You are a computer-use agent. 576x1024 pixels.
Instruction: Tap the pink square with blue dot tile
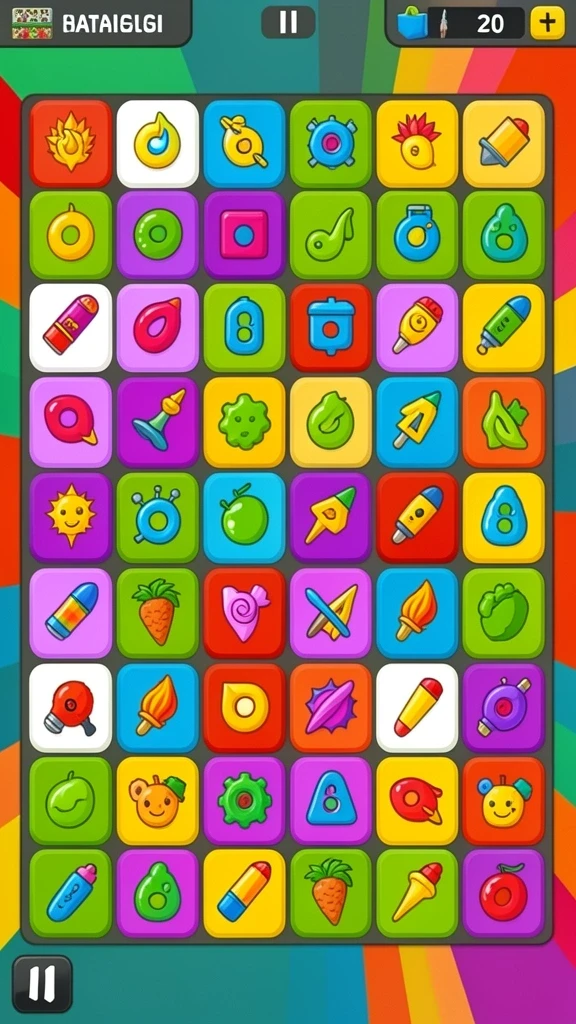244,234
